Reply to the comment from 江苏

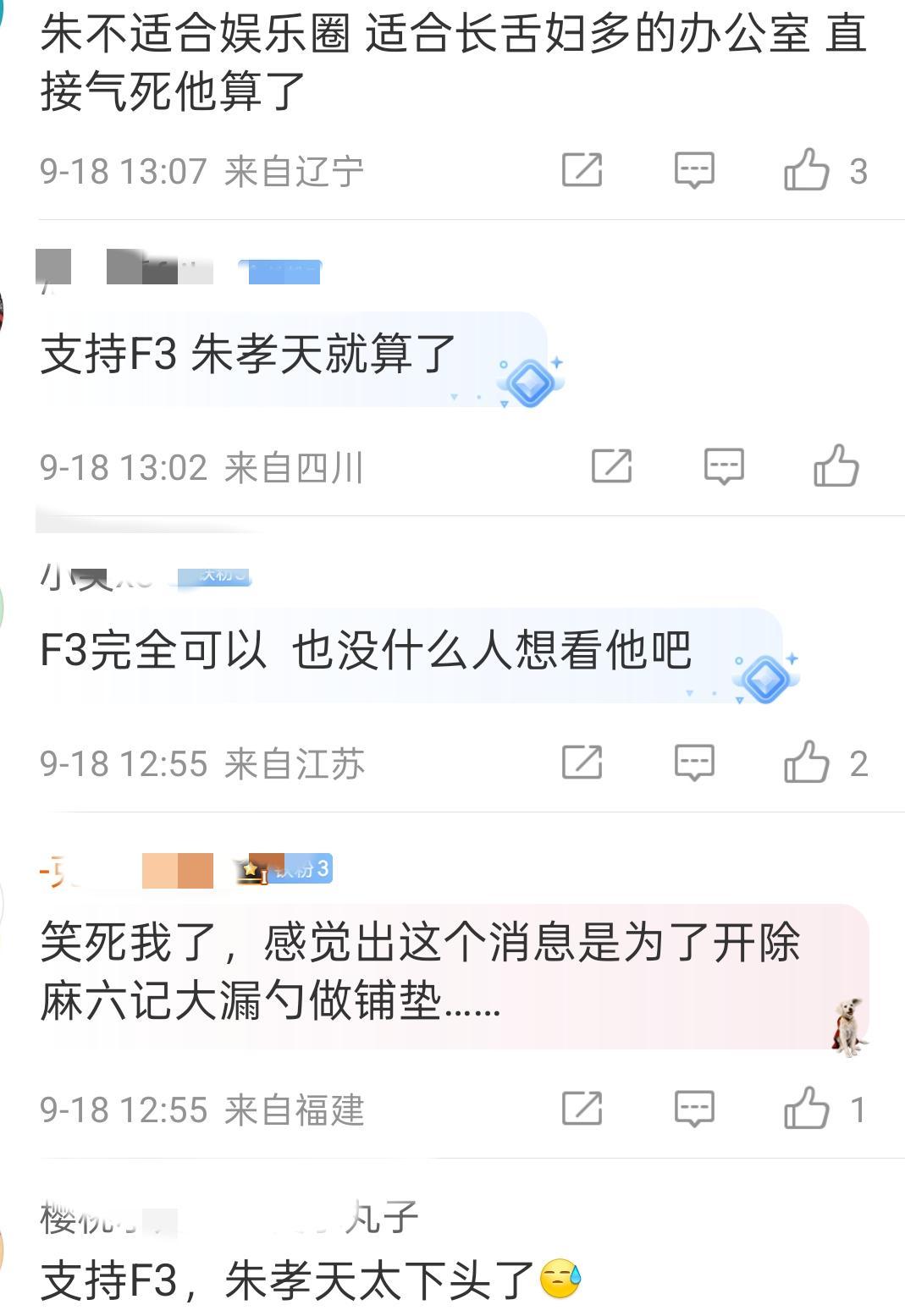[x=694, y=763]
